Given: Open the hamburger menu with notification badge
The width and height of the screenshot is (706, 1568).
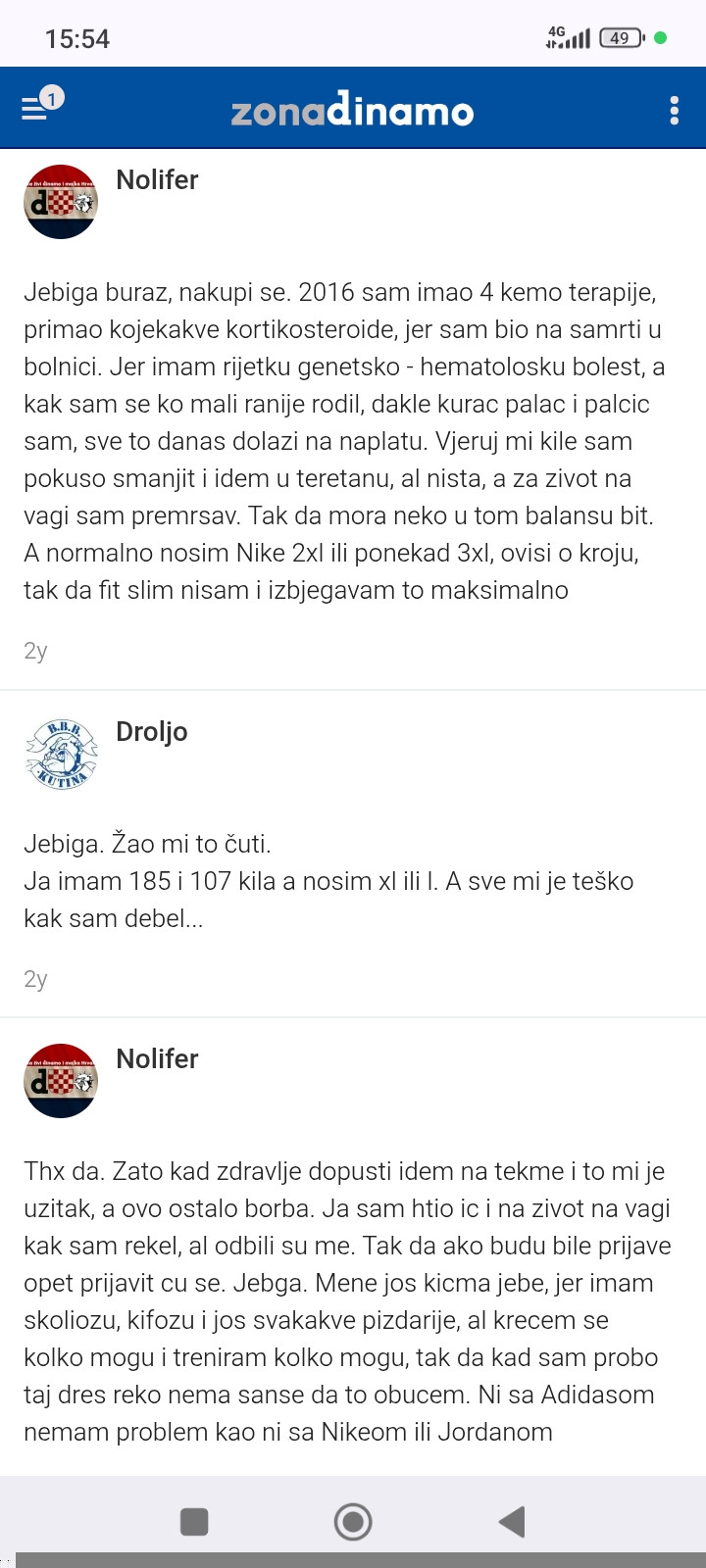Looking at the screenshot, I should pos(41,105).
